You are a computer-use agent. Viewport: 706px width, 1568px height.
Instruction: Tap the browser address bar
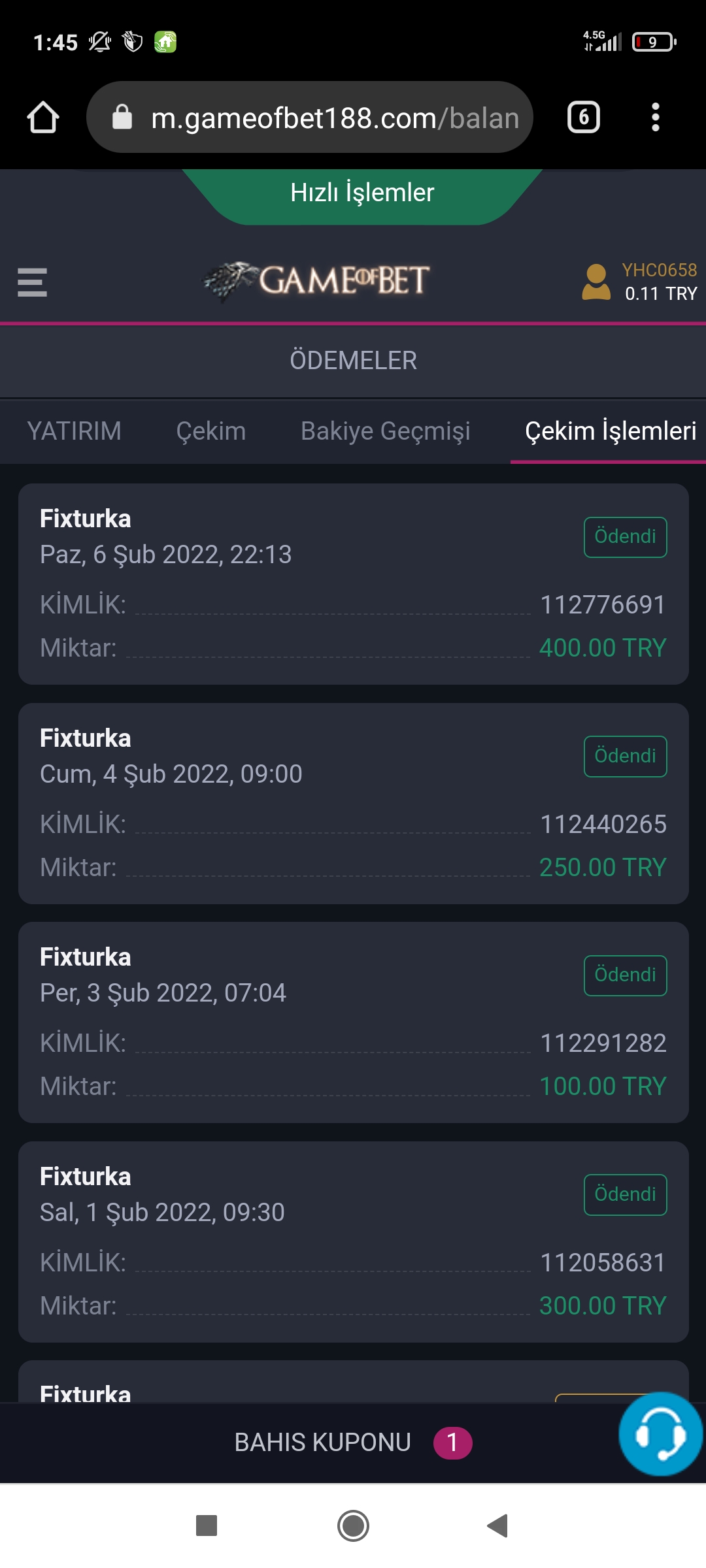(x=310, y=118)
